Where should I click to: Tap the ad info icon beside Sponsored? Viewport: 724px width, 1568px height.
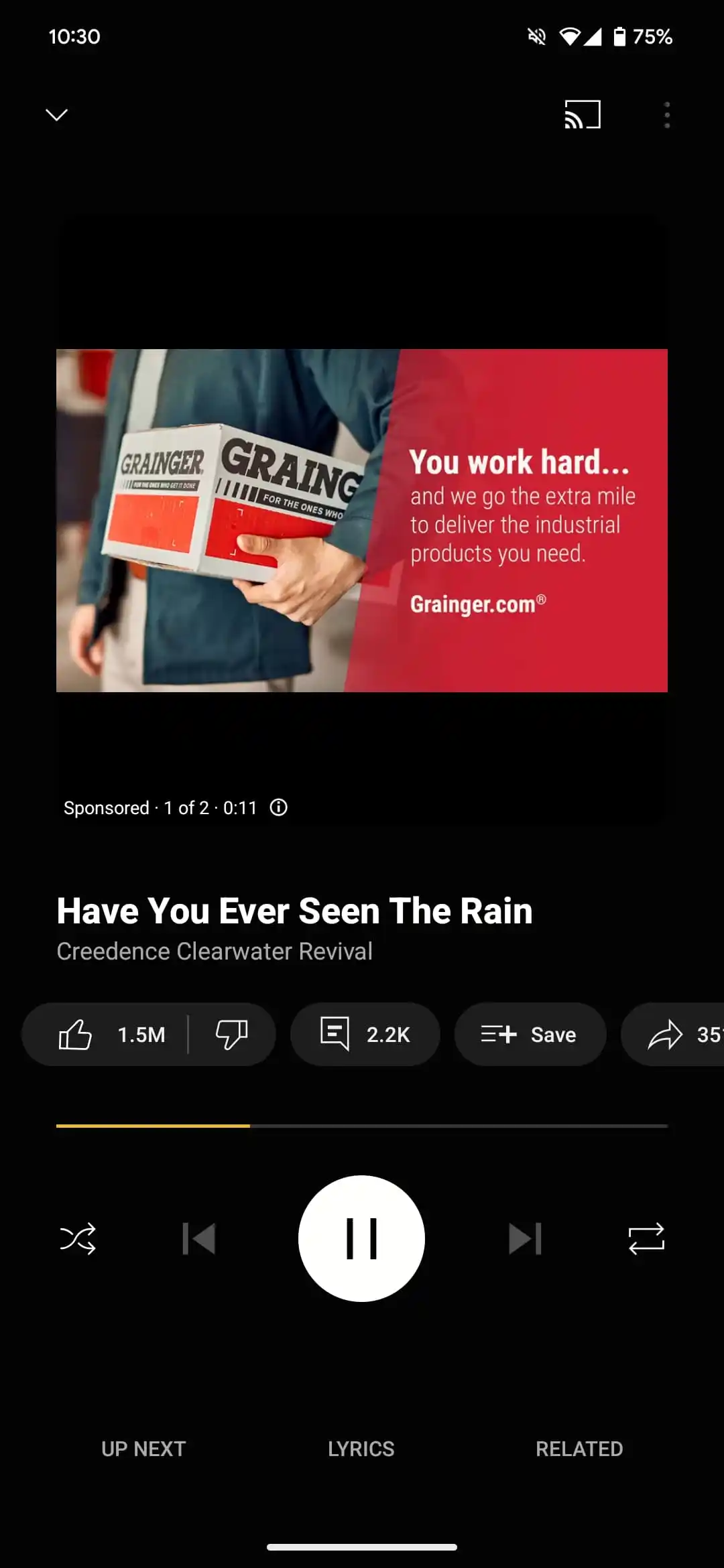coord(278,807)
